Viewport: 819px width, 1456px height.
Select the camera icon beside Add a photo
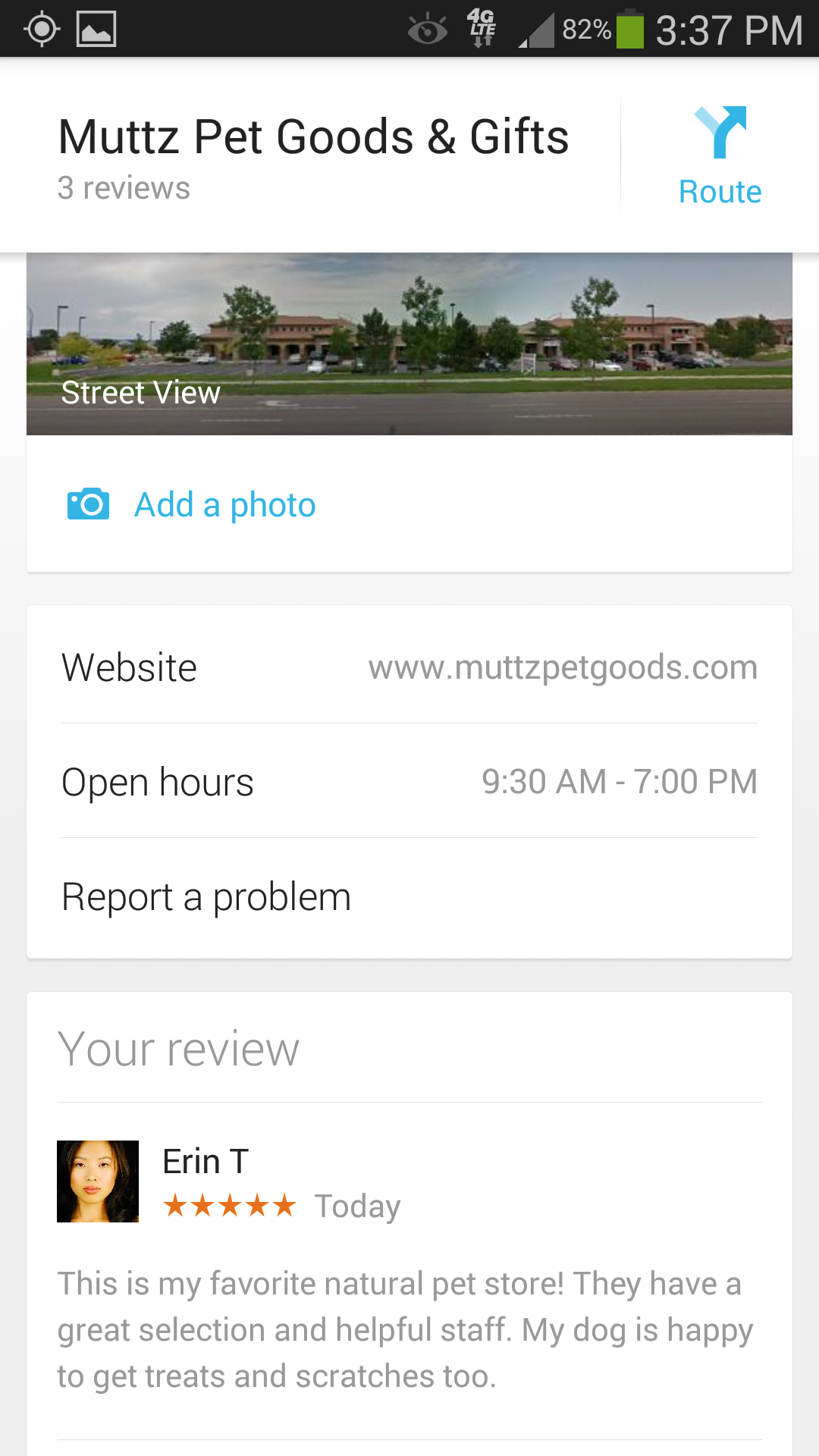click(88, 503)
